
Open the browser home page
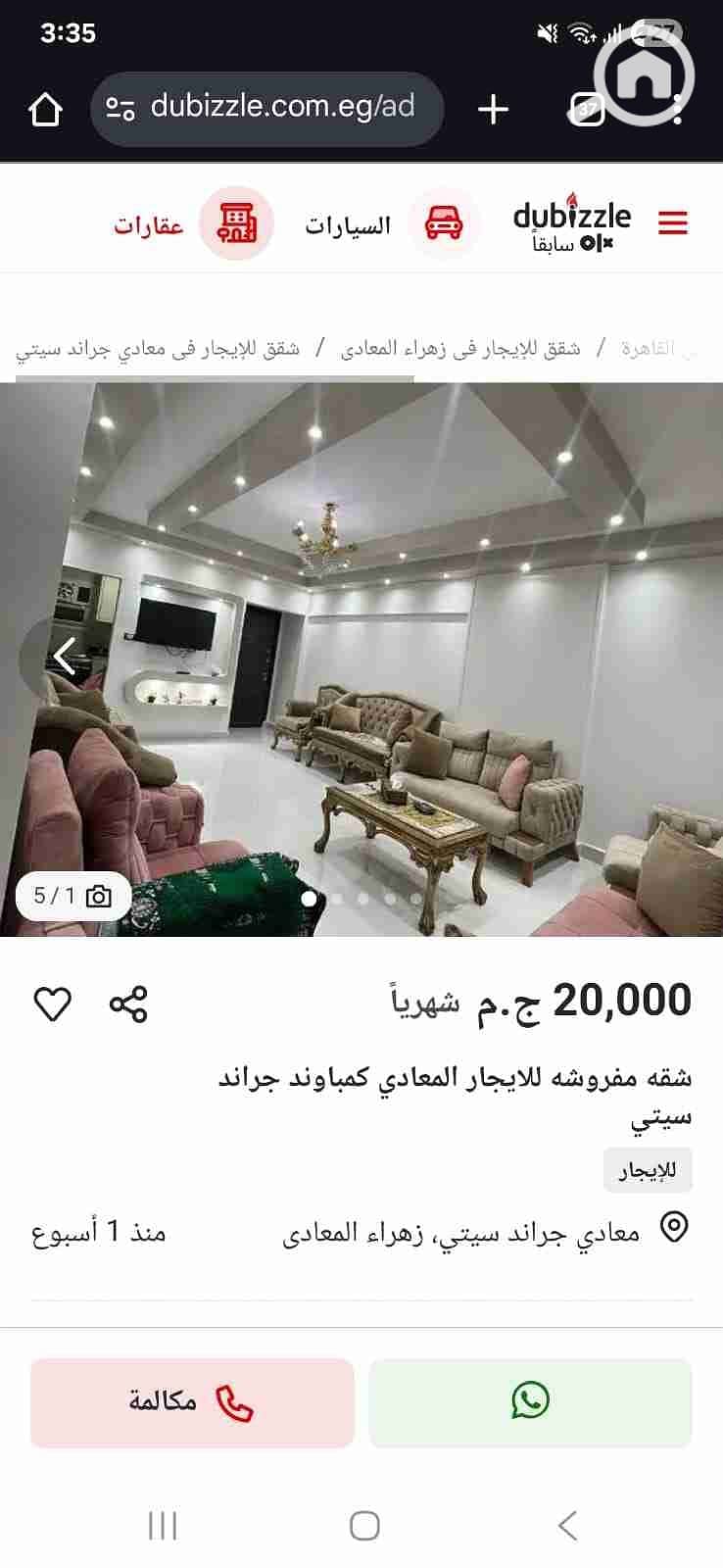pyautogui.click(x=46, y=110)
